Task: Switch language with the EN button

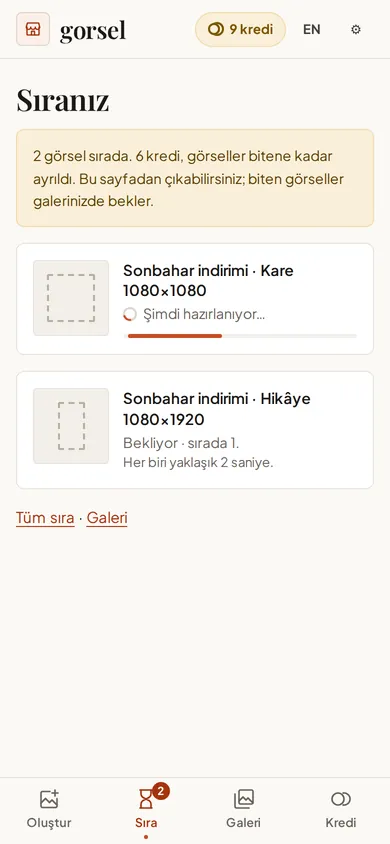Action: click(x=311, y=30)
